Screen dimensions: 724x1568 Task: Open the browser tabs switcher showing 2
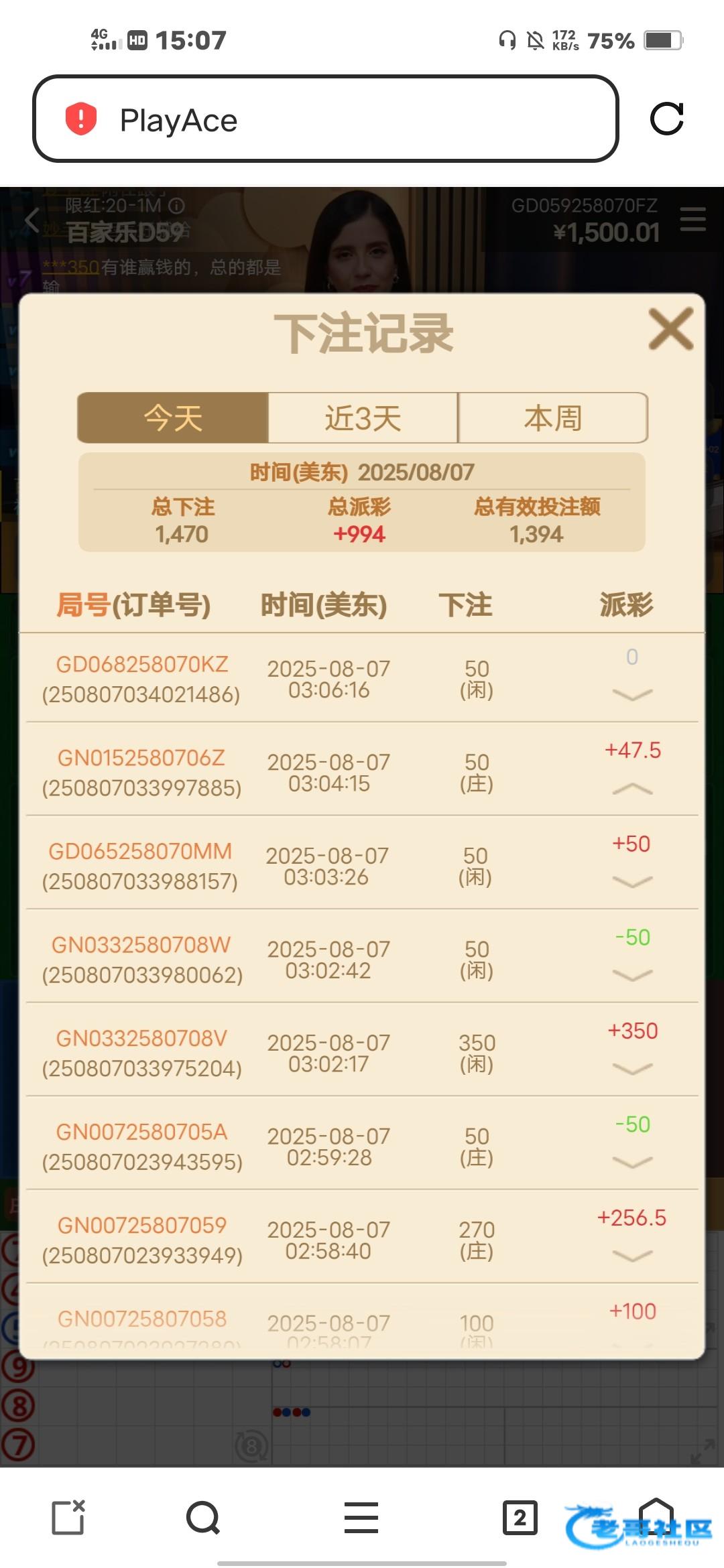point(520,1518)
